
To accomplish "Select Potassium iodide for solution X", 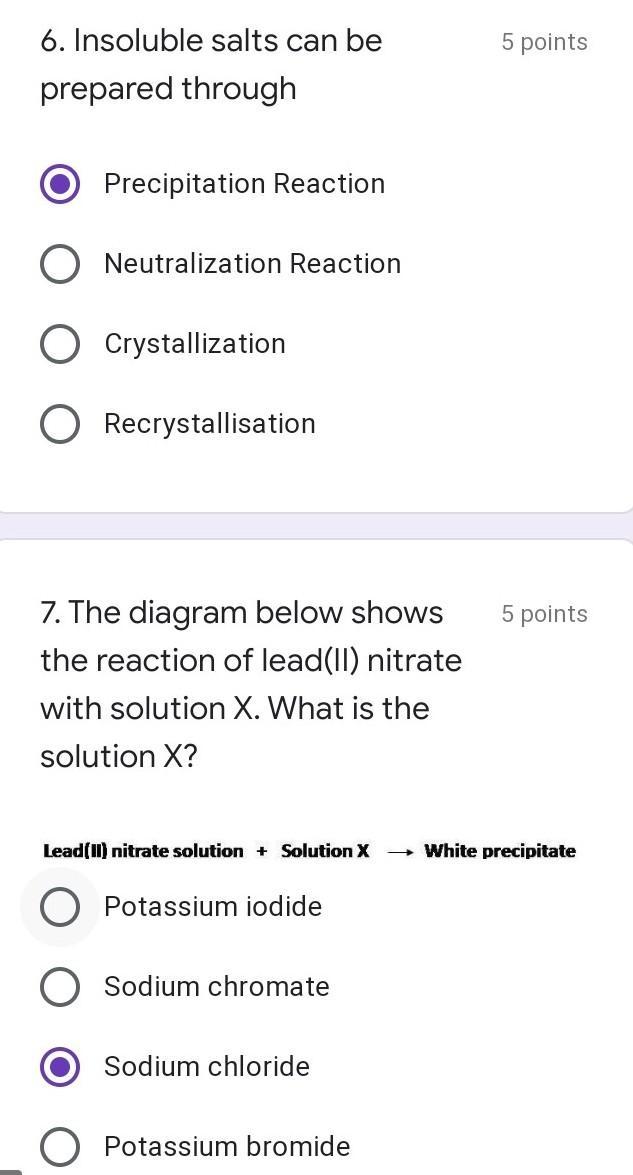I will (60, 907).
